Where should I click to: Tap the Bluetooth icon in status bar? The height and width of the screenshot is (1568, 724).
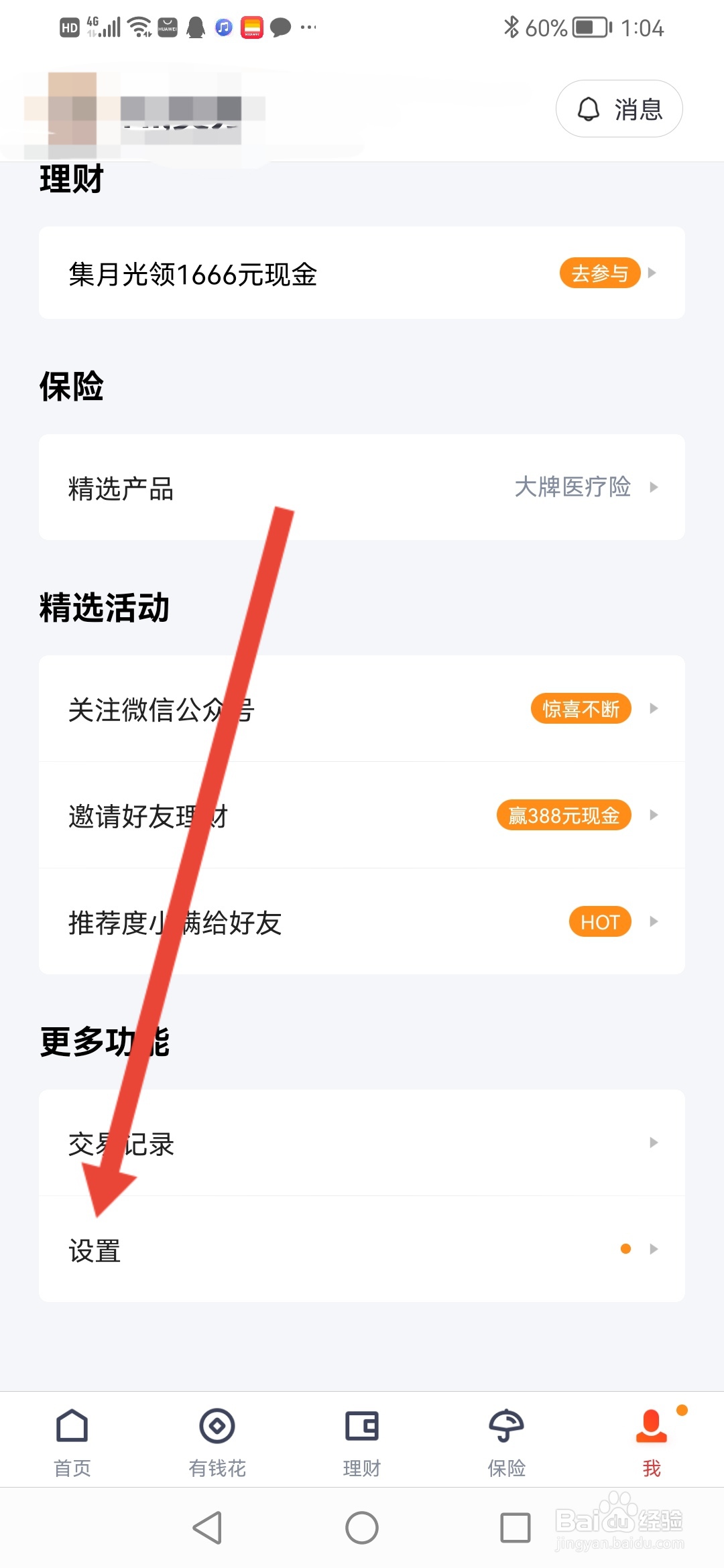pos(512,27)
